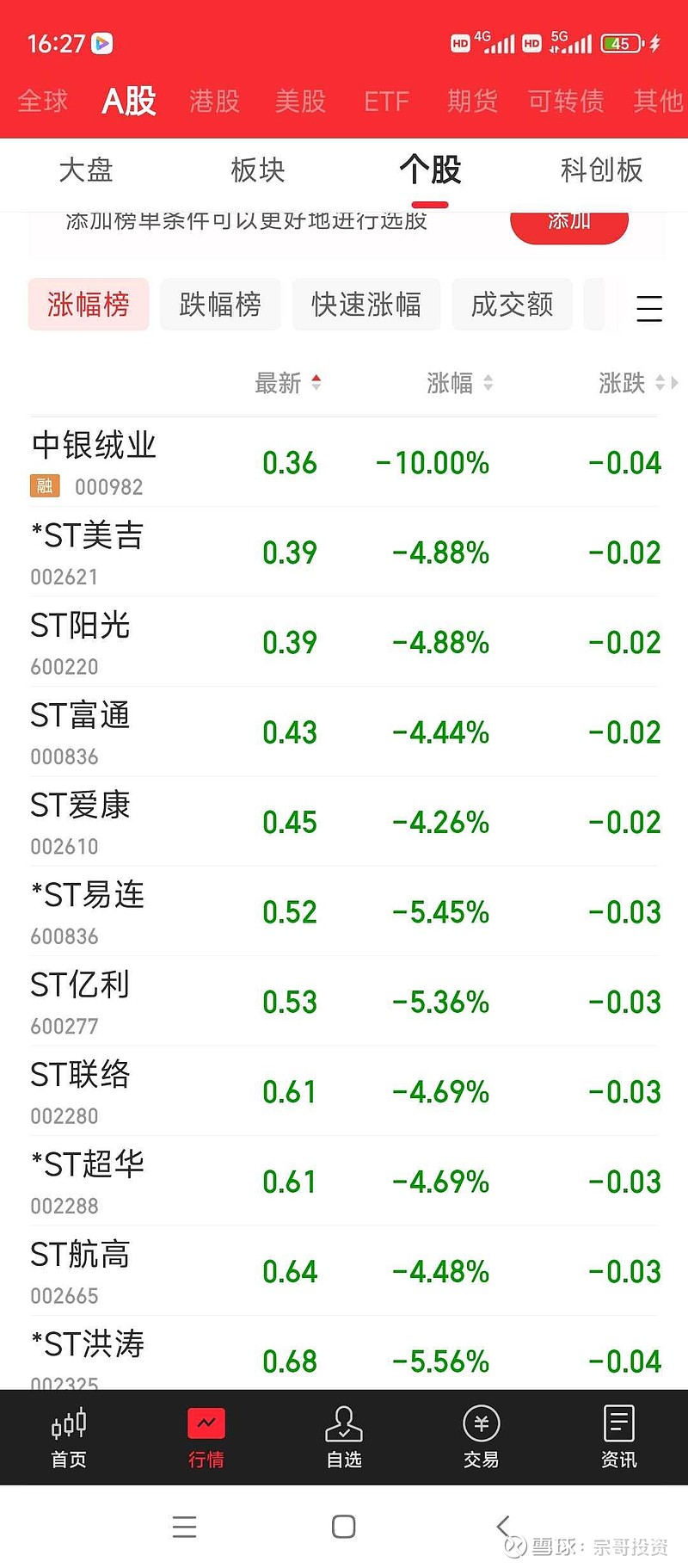This screenshot has width=688, height=1568.
Task: Open the 科创板 board tab
Action: 602,170
